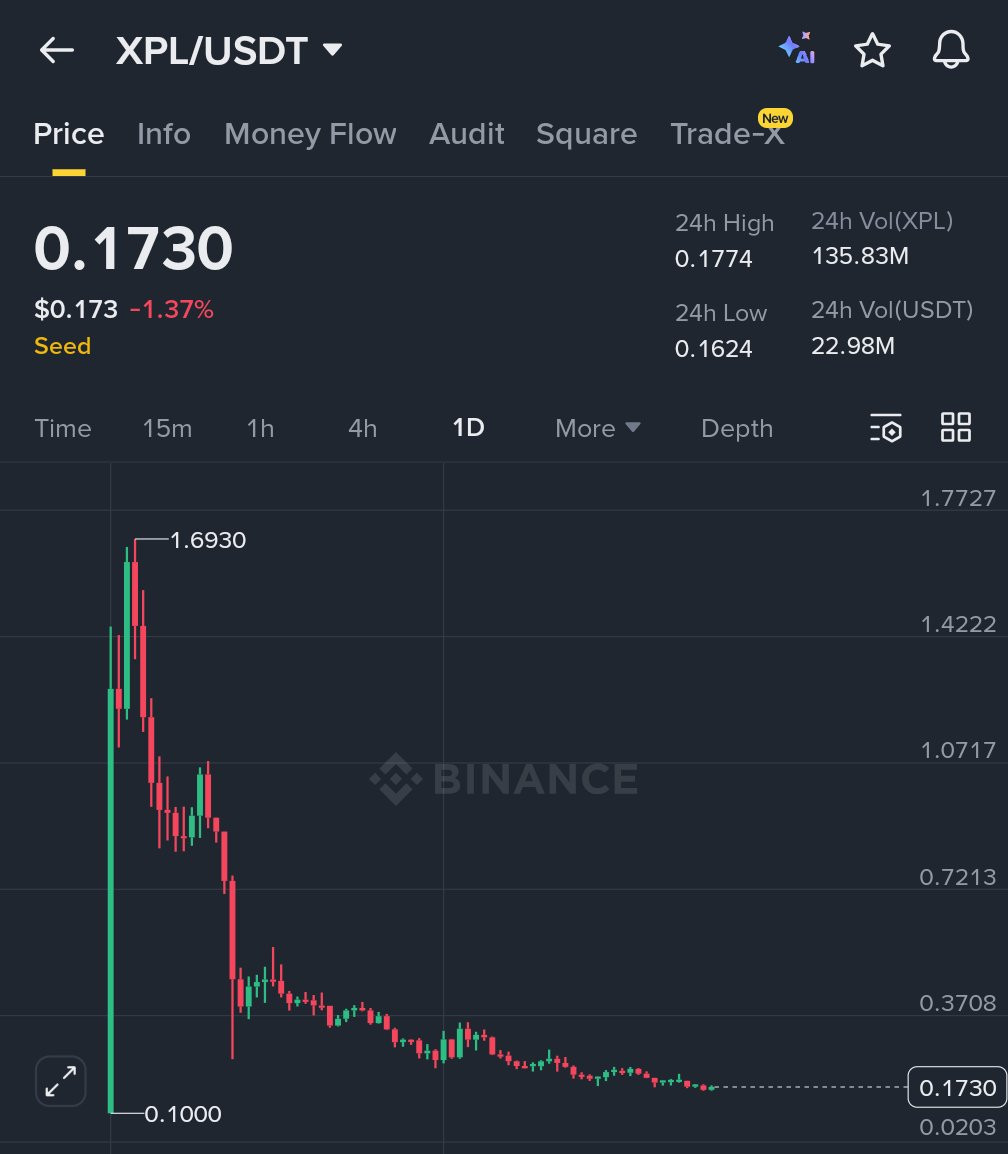Open the chart layout grid icon

pyautogui.click(x=956, y=427)
